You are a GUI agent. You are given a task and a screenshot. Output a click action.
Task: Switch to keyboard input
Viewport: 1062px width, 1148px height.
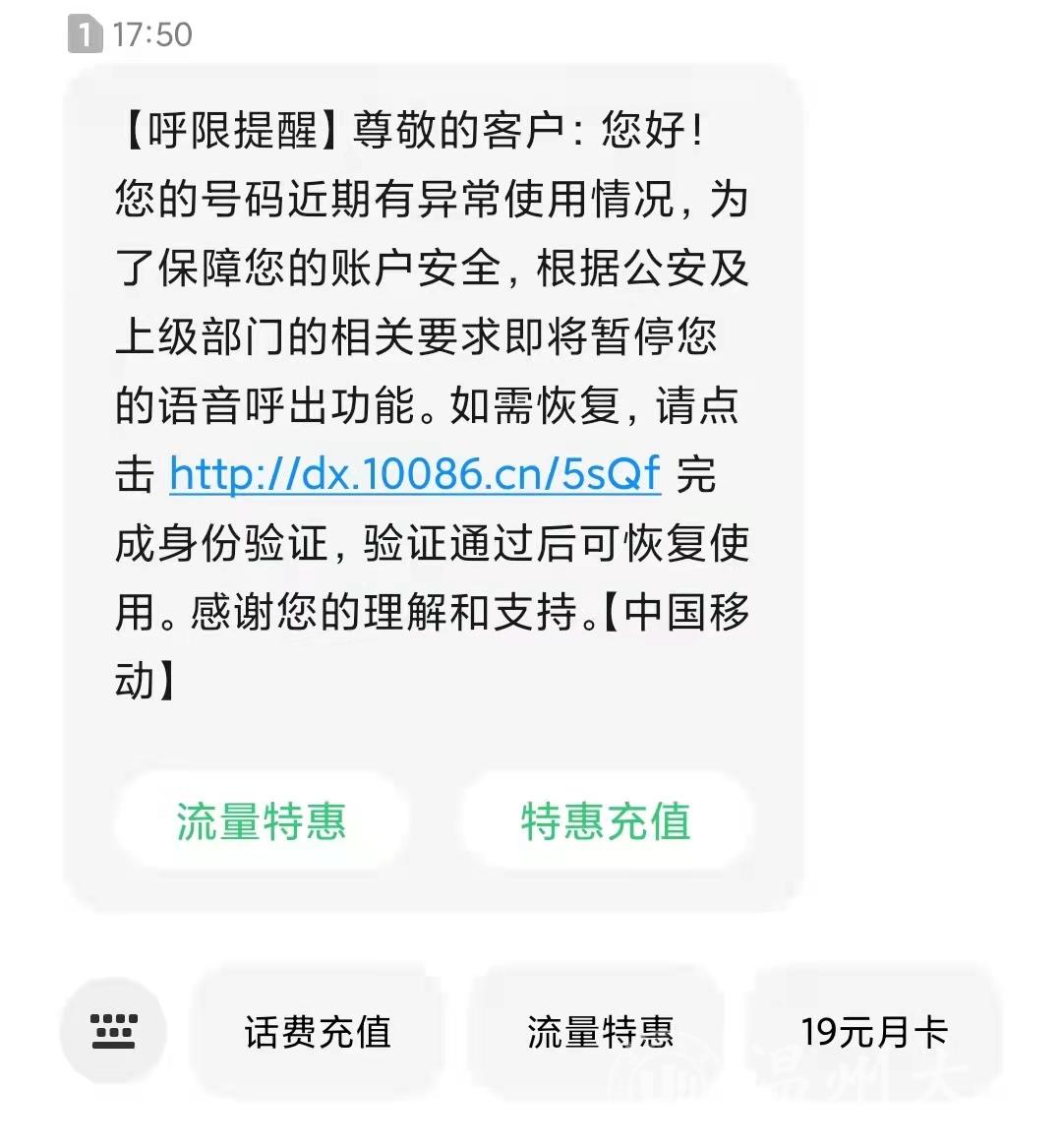(x=113, y=1031)
